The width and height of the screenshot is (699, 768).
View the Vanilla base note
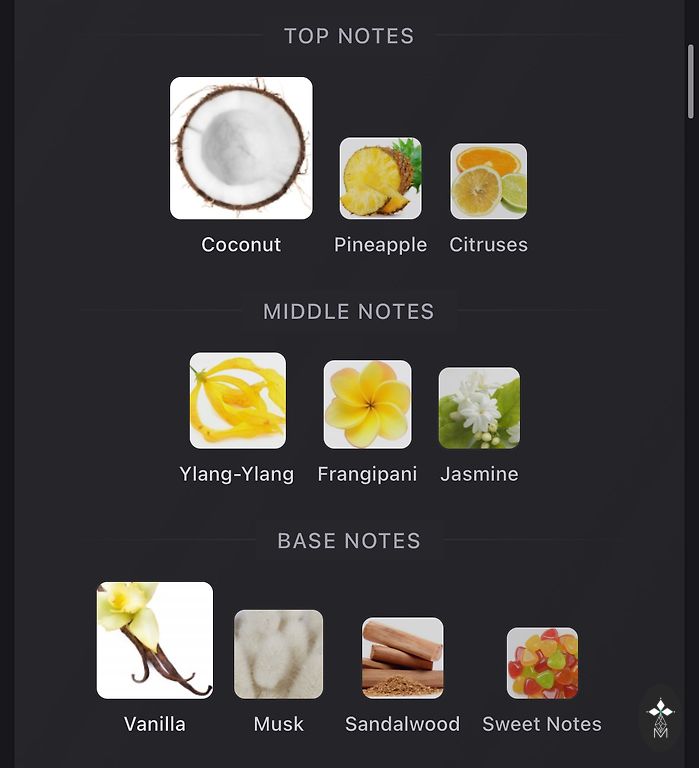coord(155,640)
